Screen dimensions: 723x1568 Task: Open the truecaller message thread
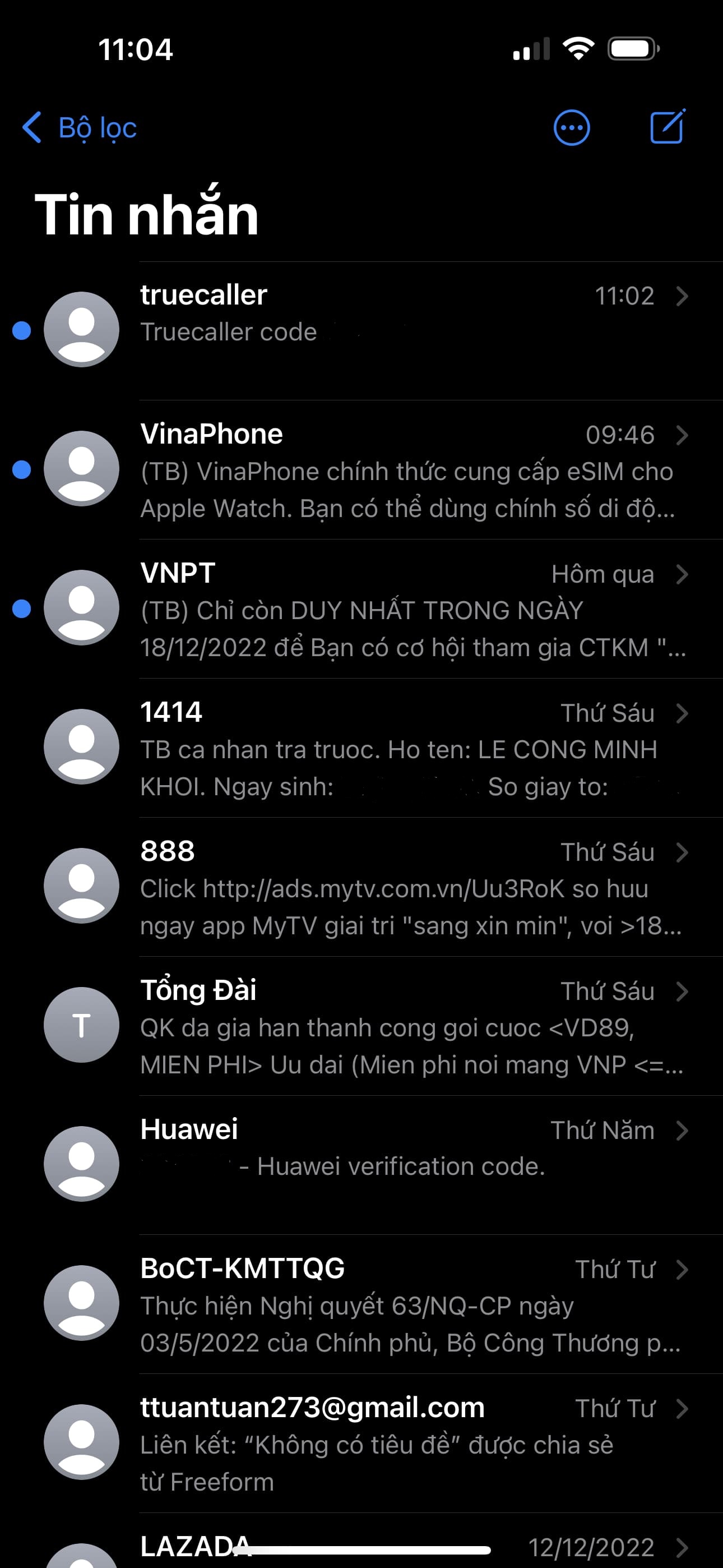[361, 330]
